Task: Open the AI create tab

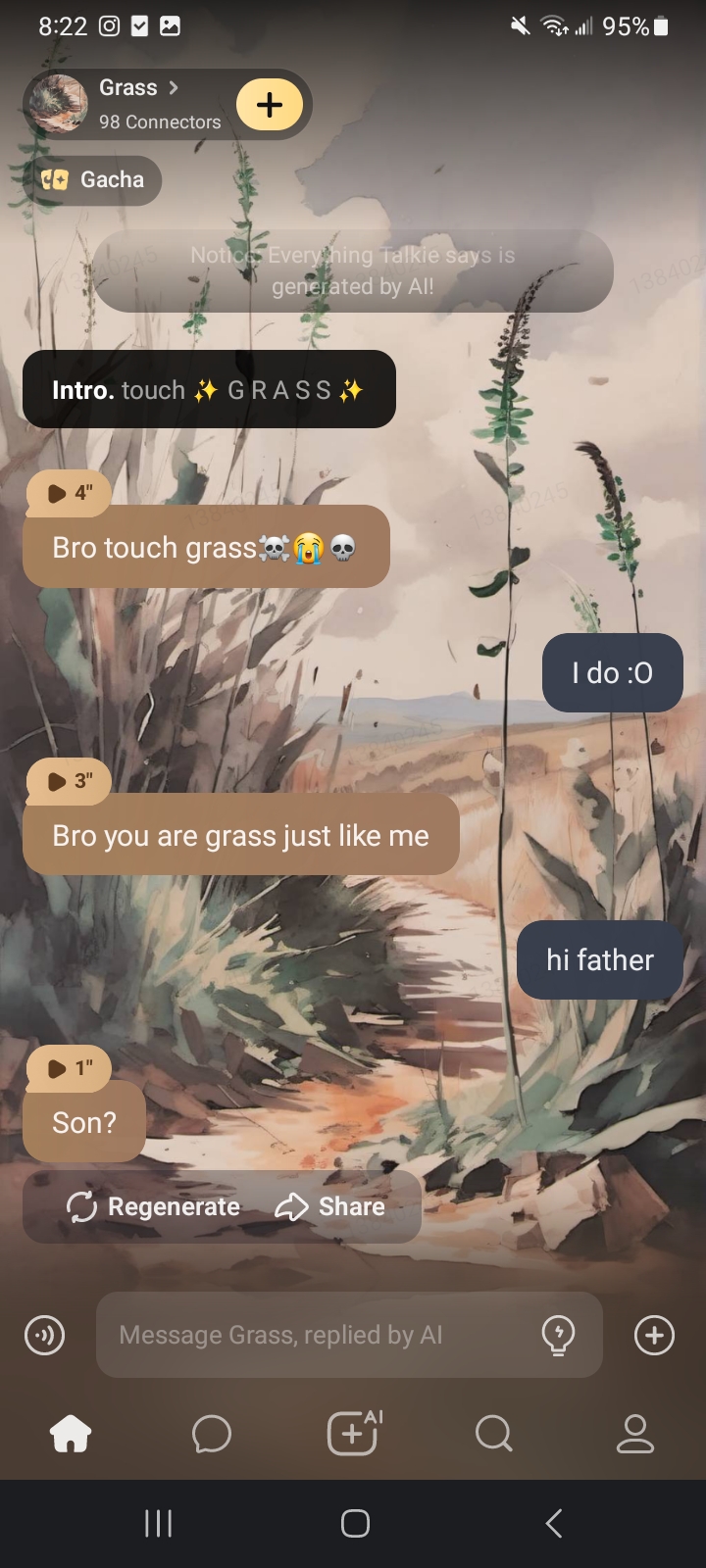Action: tap(353, 1434)
